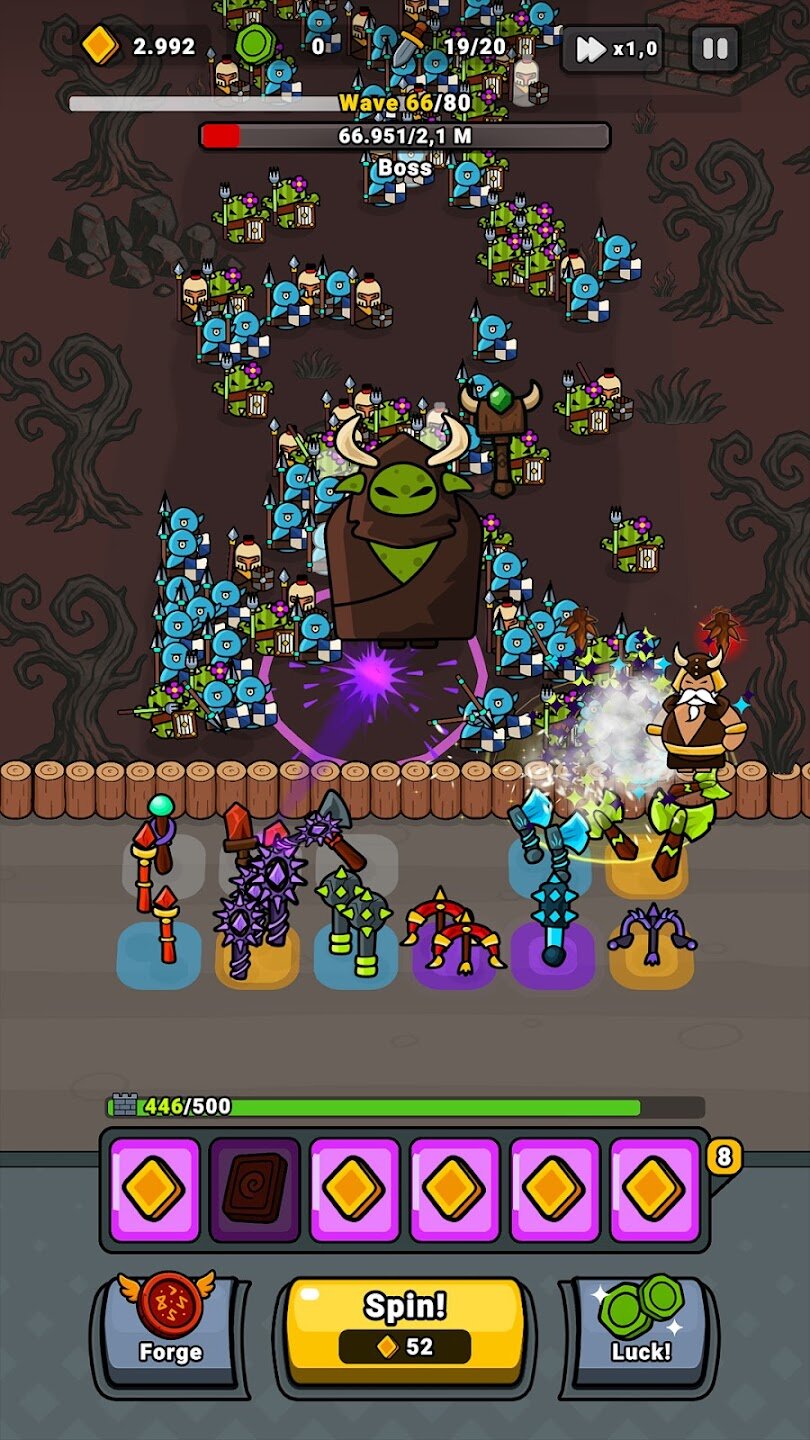Open the Luck! upgrade
810x1440 pixels.
coord(641,1324)
